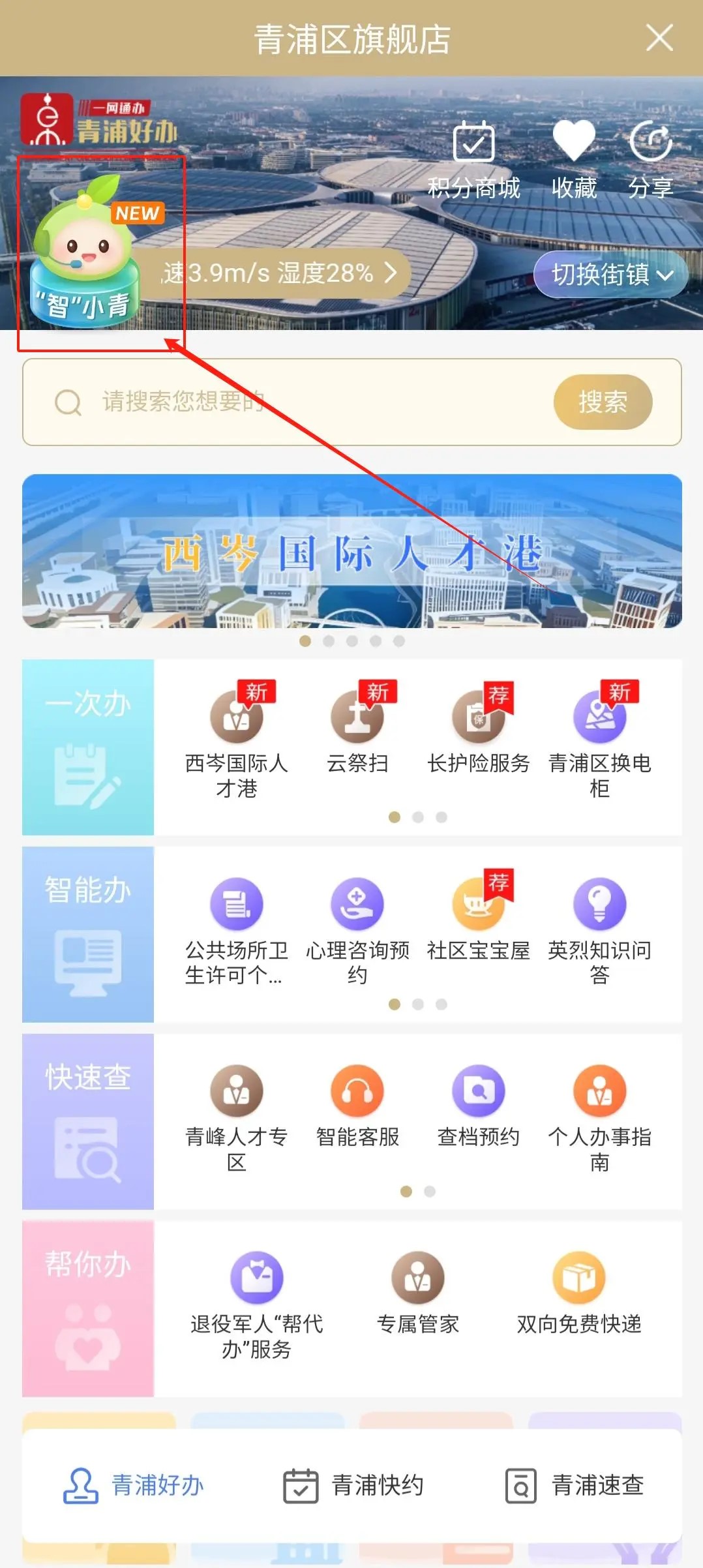This screenshot has height=1568, width=703.
Task: Open the 积分商城 points mall
Action: pos(474,160)
